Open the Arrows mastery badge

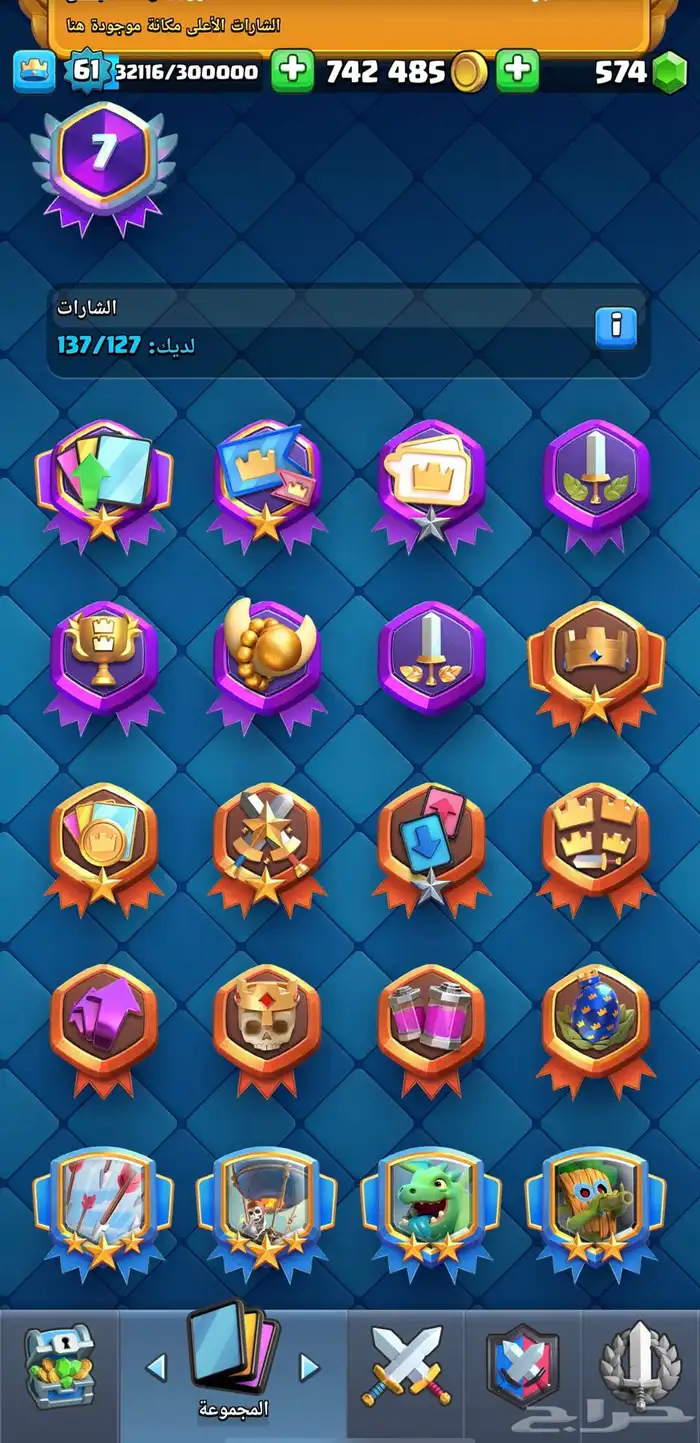point(103,1208)
